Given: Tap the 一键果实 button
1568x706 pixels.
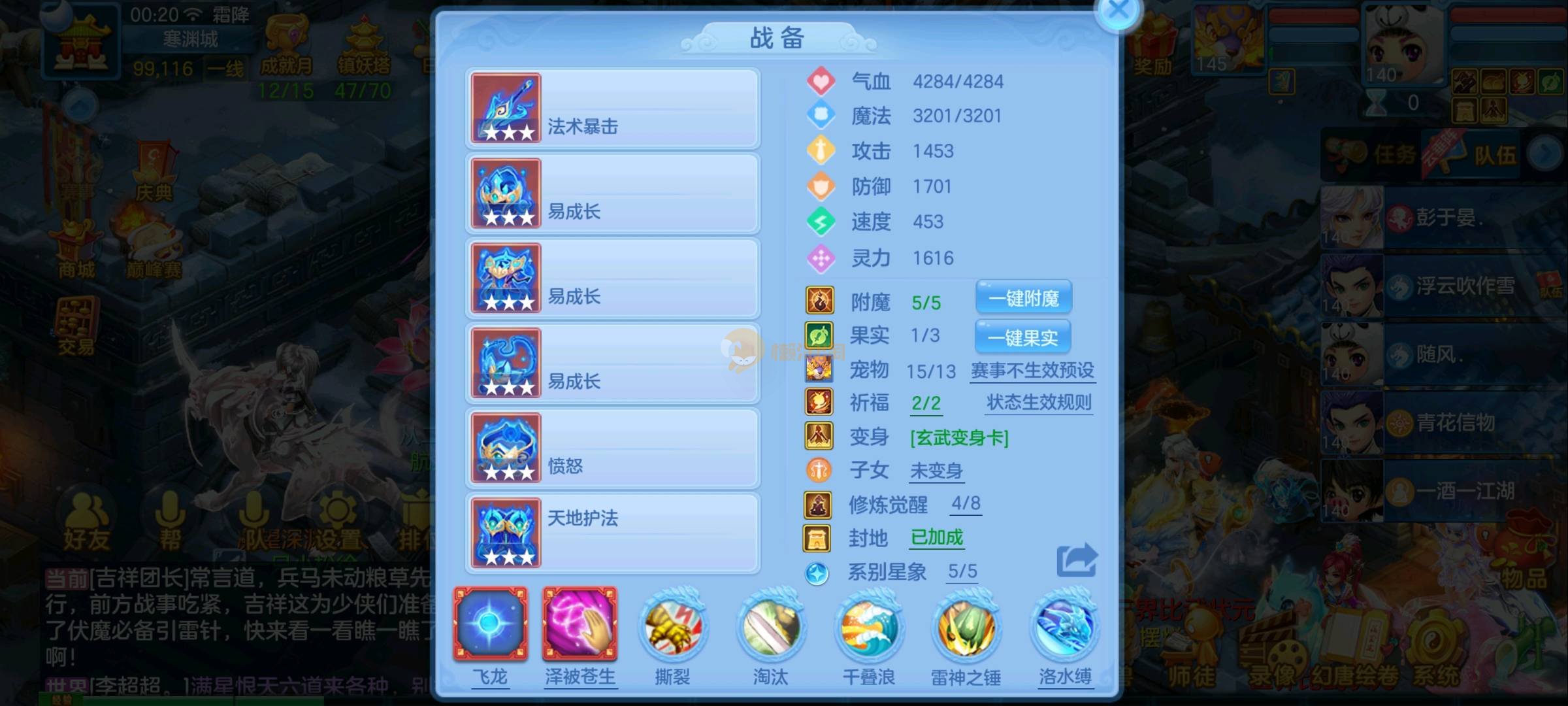Looking at the screenshot, I should coord(1022,337).
